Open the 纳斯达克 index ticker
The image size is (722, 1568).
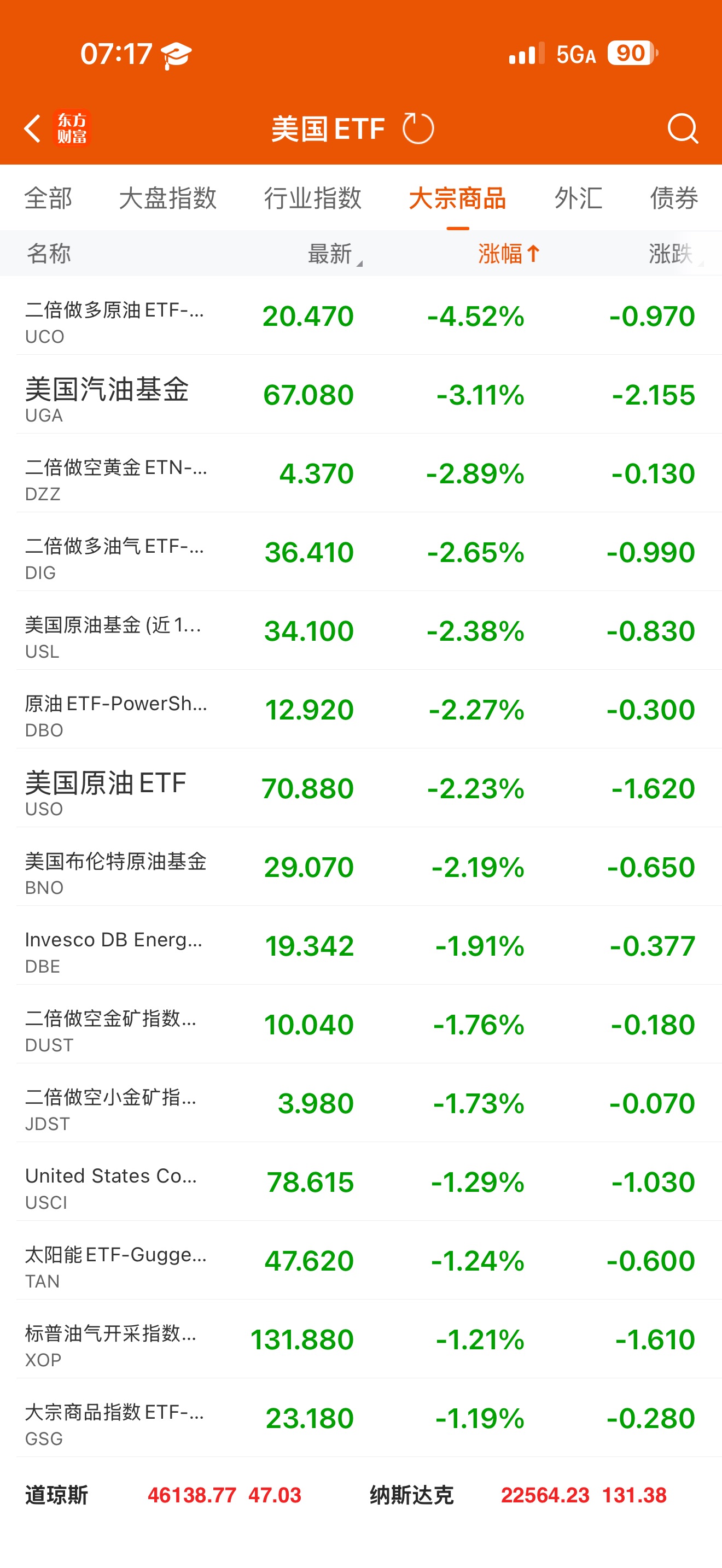point(517,1495)
